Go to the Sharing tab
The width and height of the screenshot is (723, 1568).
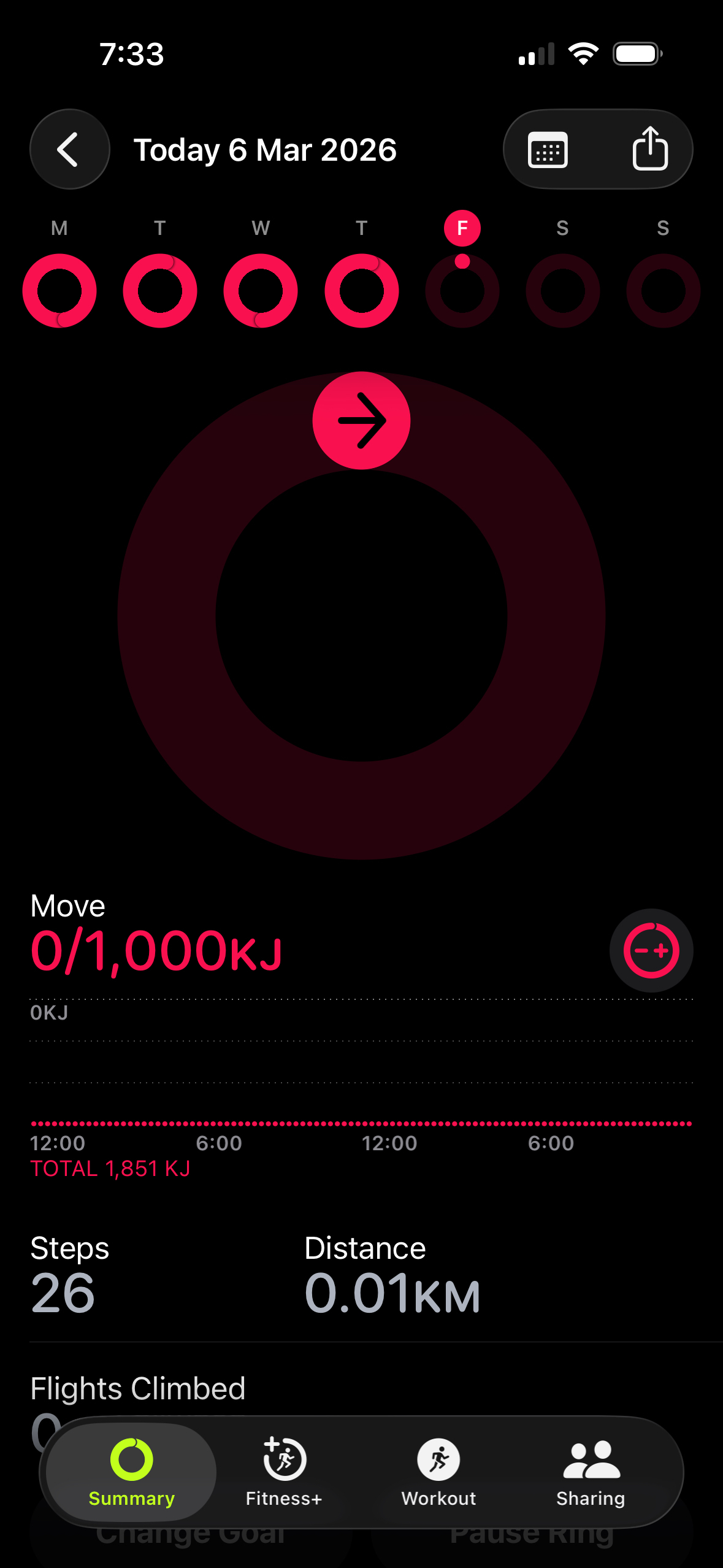[x=591, y=1472]
